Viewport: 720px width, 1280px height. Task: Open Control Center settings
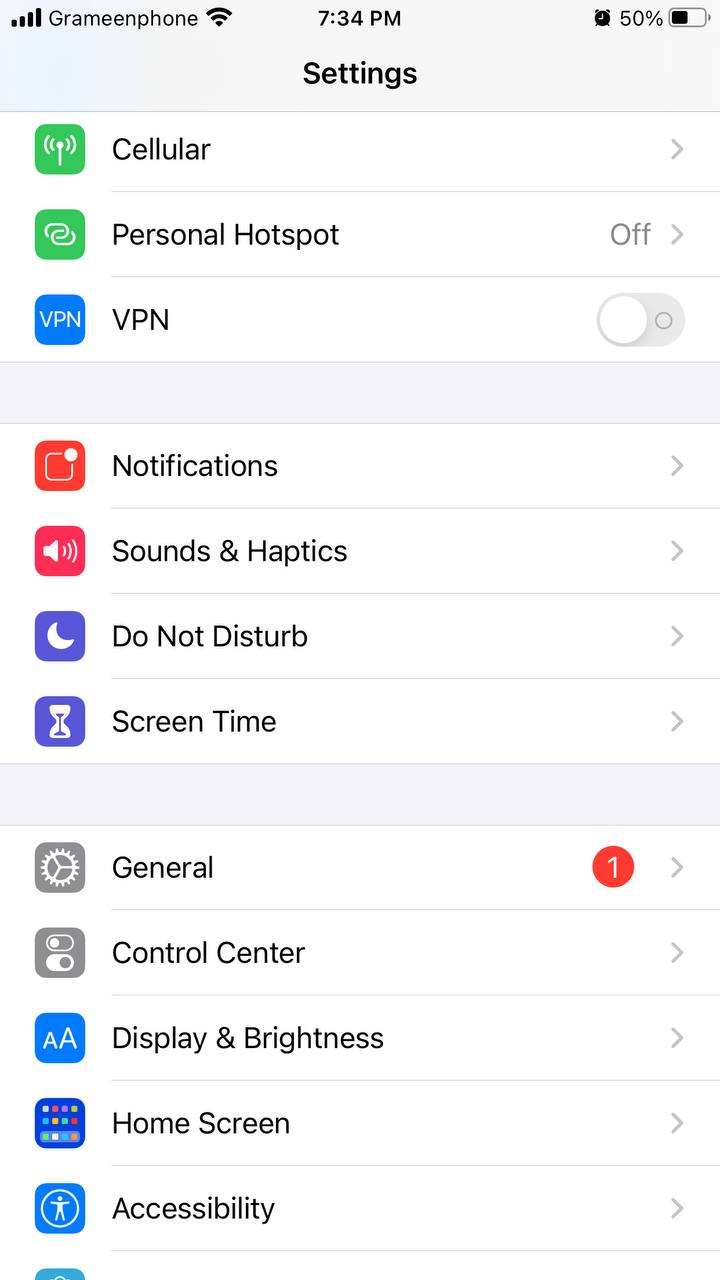pyautogui.click(x=360, y=953)
